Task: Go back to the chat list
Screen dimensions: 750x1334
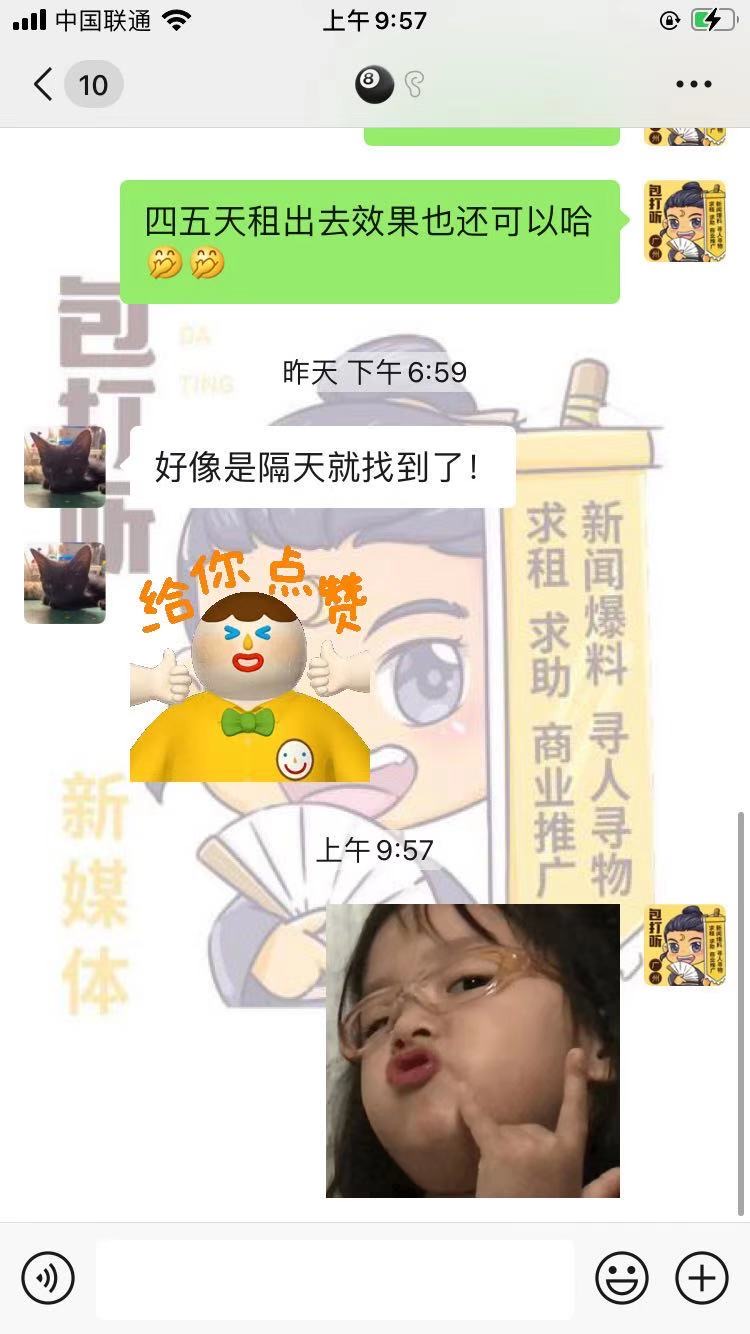Action: point(44,84)
